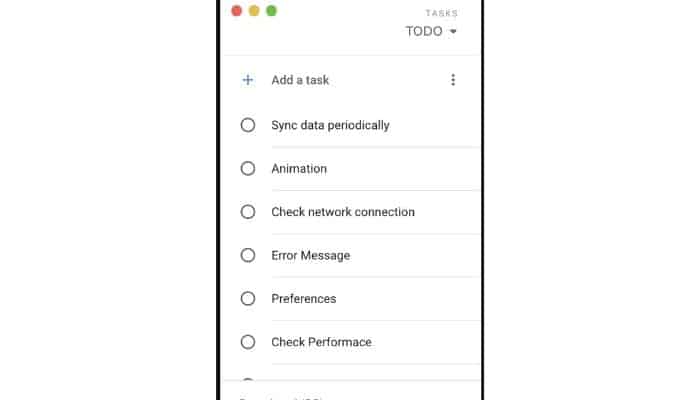Open the TODO list dropdown
700x400 pixels.
[x=431, y=32]
